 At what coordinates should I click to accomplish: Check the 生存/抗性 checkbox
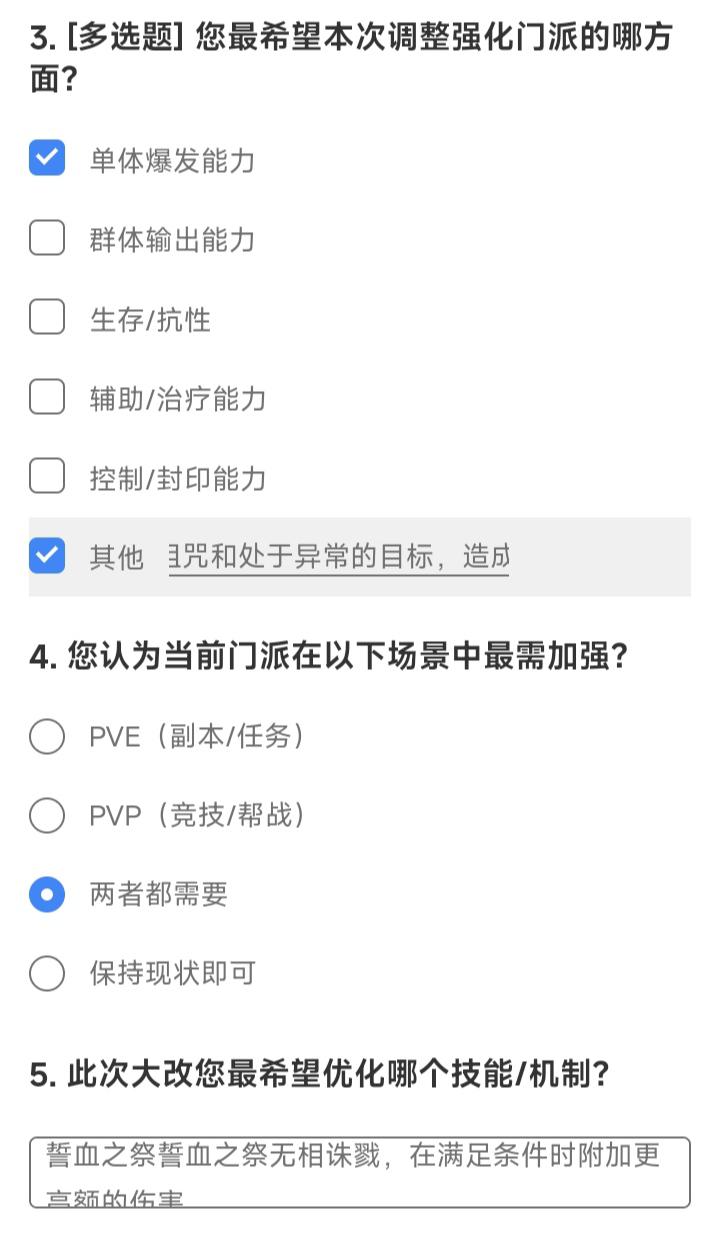[x=47, y=318]
